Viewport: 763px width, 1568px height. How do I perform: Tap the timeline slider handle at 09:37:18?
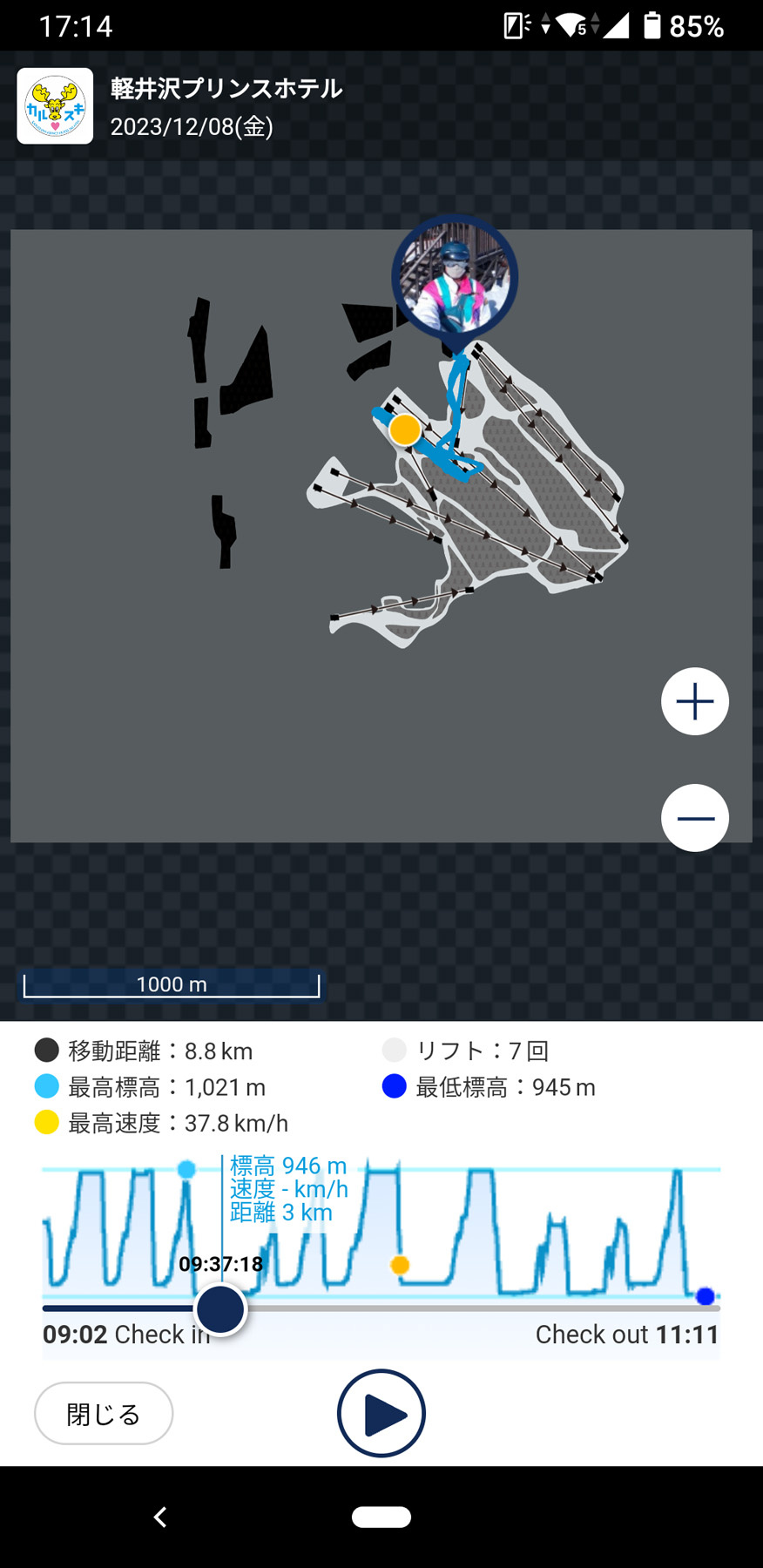[220, 1309]
